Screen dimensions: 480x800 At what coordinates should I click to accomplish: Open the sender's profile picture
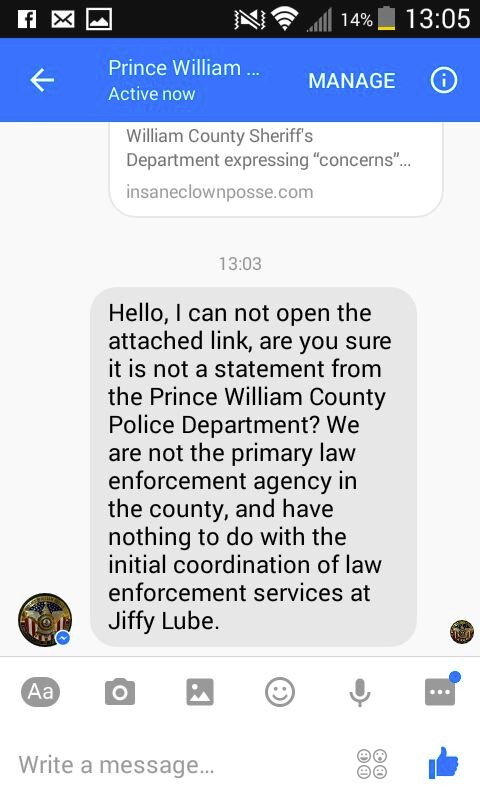tap(45, 619)
